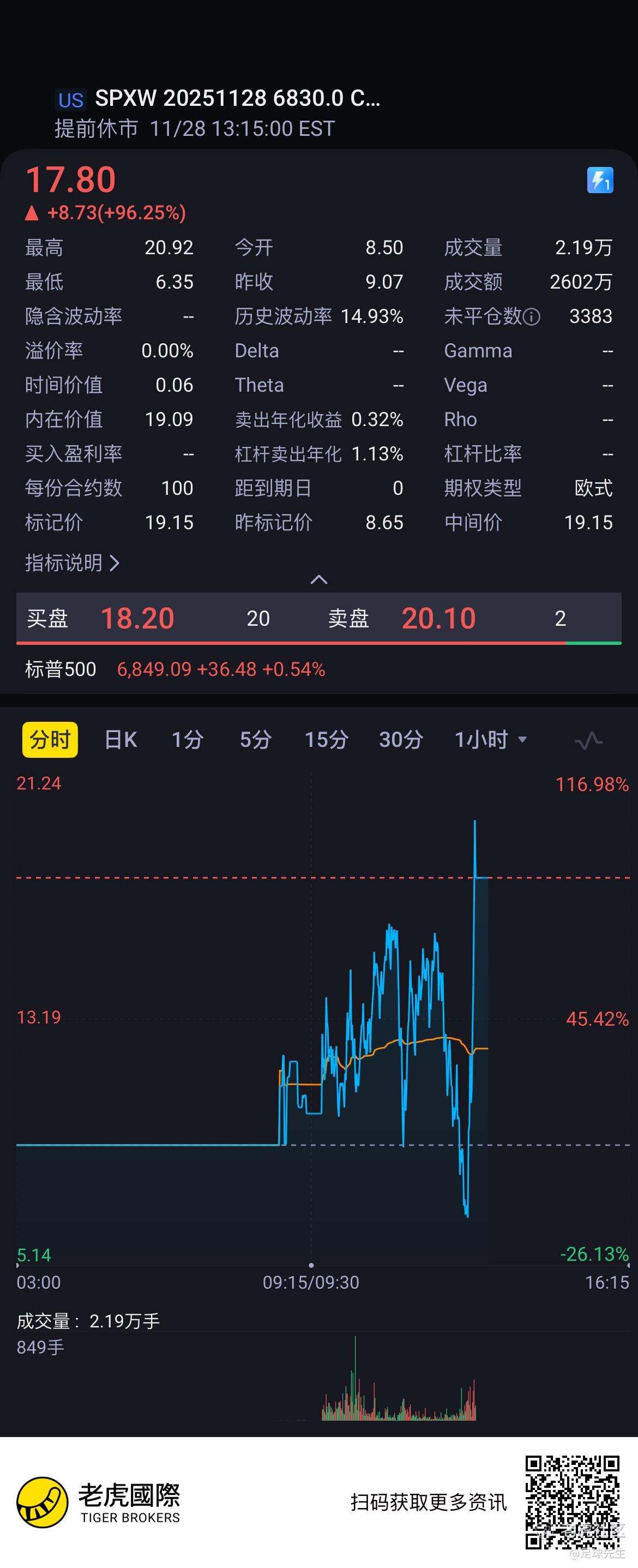Switch to the 日K chart
The width and height of the screenshot is (638, 1568).
(121, 740)
